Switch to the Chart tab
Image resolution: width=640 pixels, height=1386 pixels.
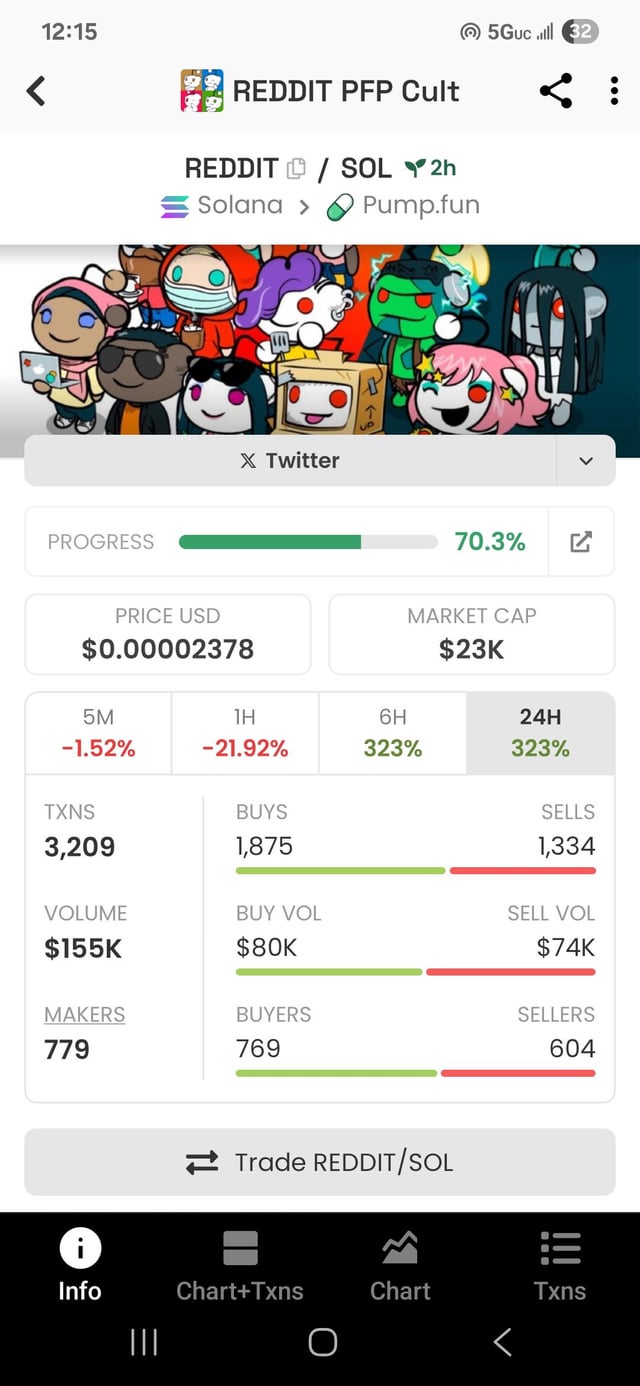pyautogui.click(x=400, y=1266)
